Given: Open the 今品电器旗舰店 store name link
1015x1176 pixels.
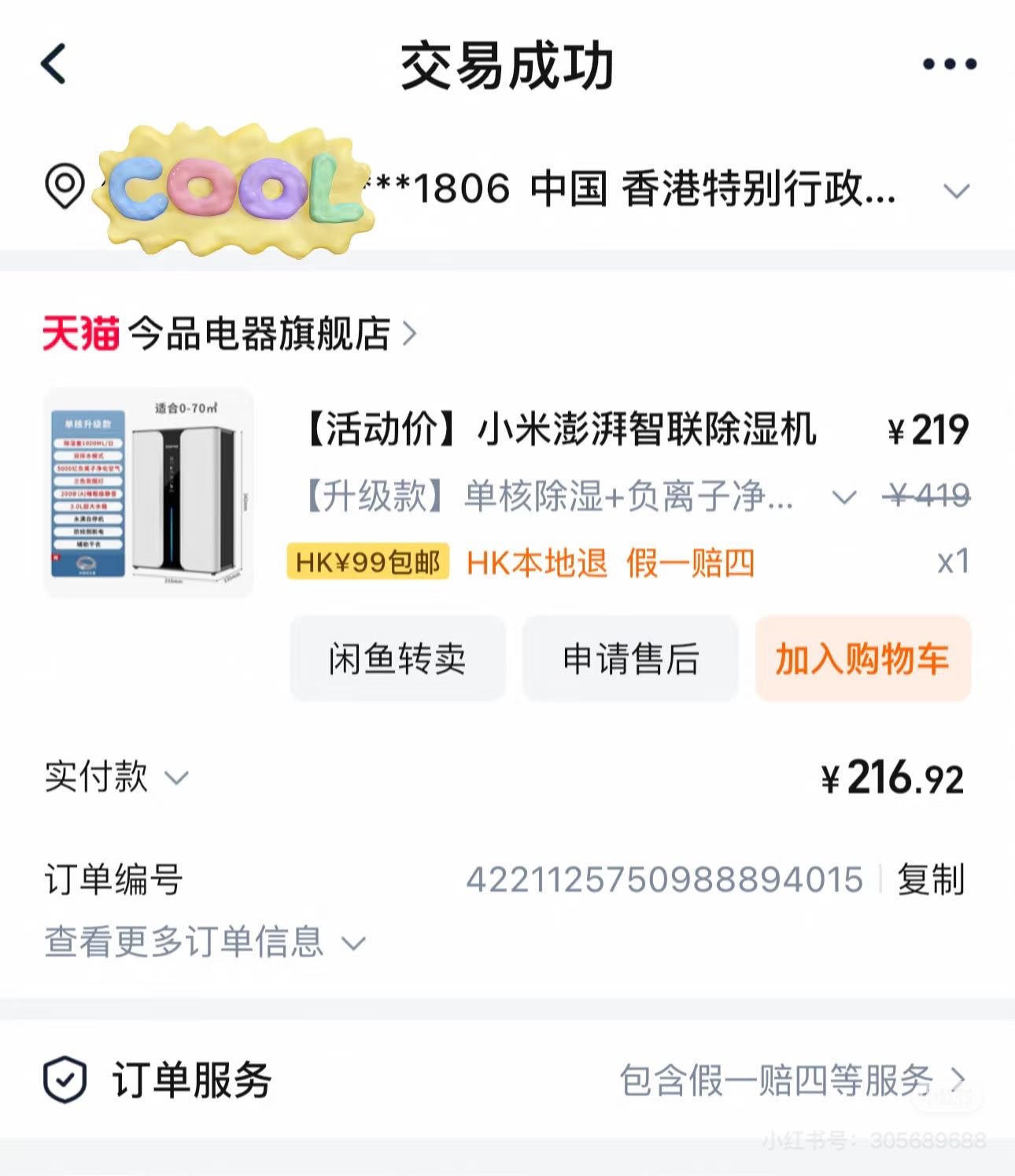Looking at the screenshot, I should pos(260,333).
